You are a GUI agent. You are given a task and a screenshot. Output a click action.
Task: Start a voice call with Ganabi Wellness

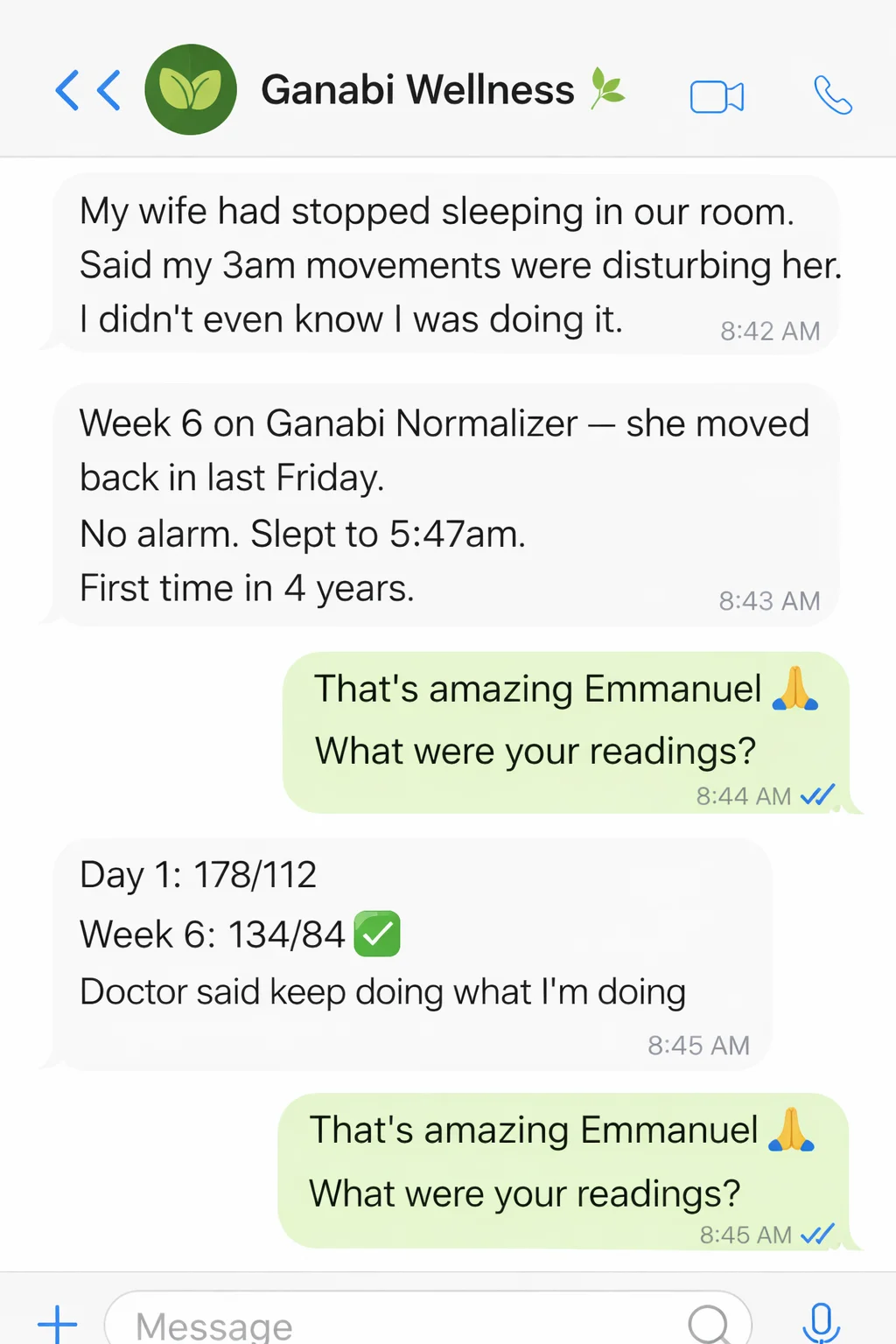click(x=832, y=92)
